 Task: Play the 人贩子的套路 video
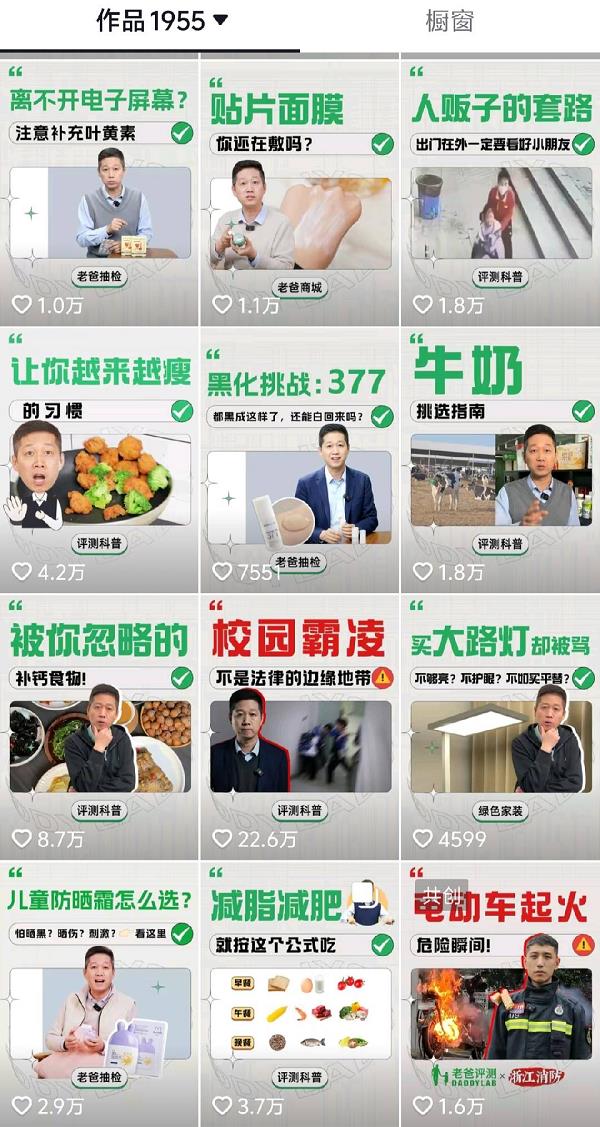tap(500, 190)
